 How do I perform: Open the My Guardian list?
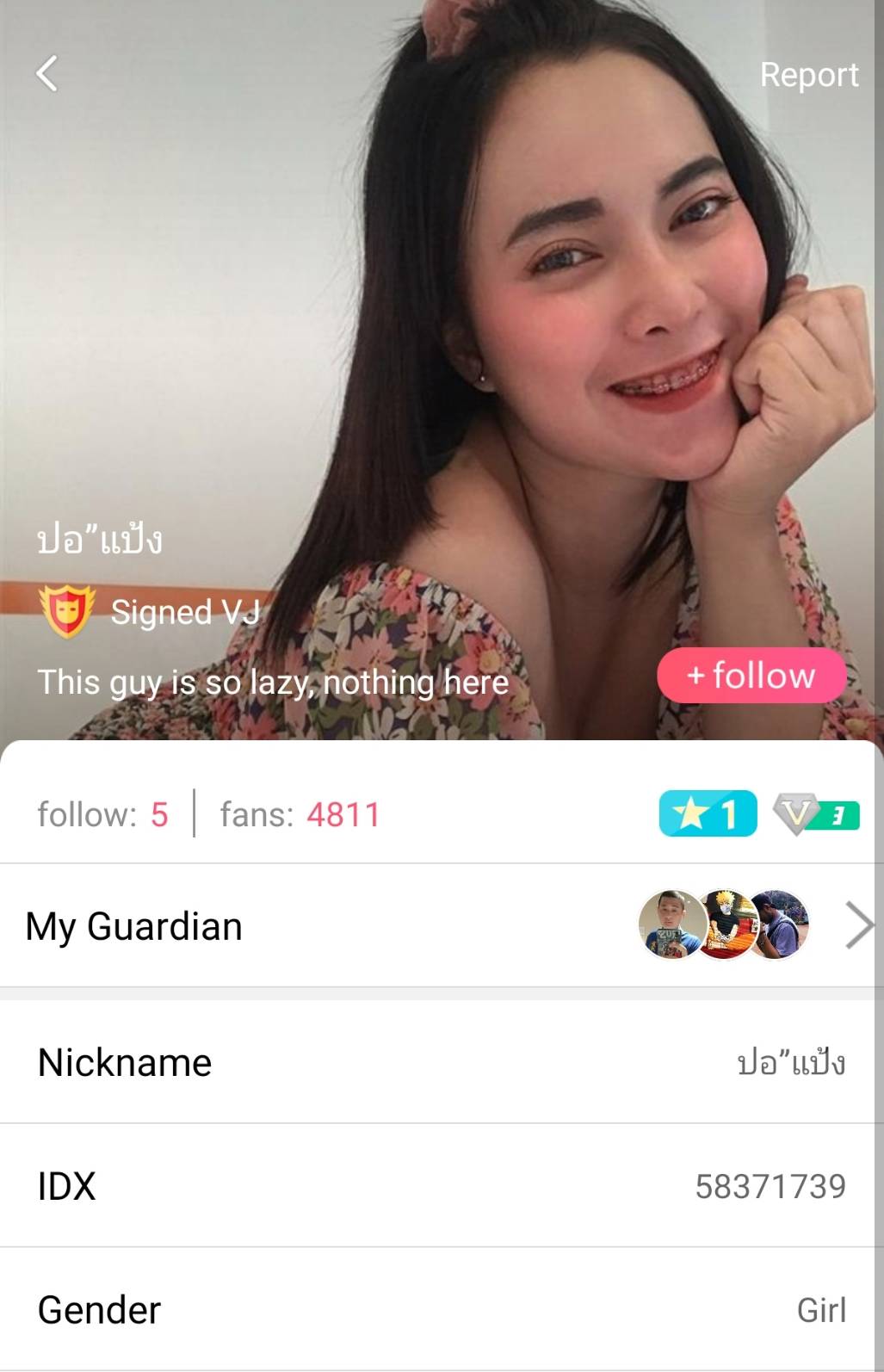click(856, 926)
